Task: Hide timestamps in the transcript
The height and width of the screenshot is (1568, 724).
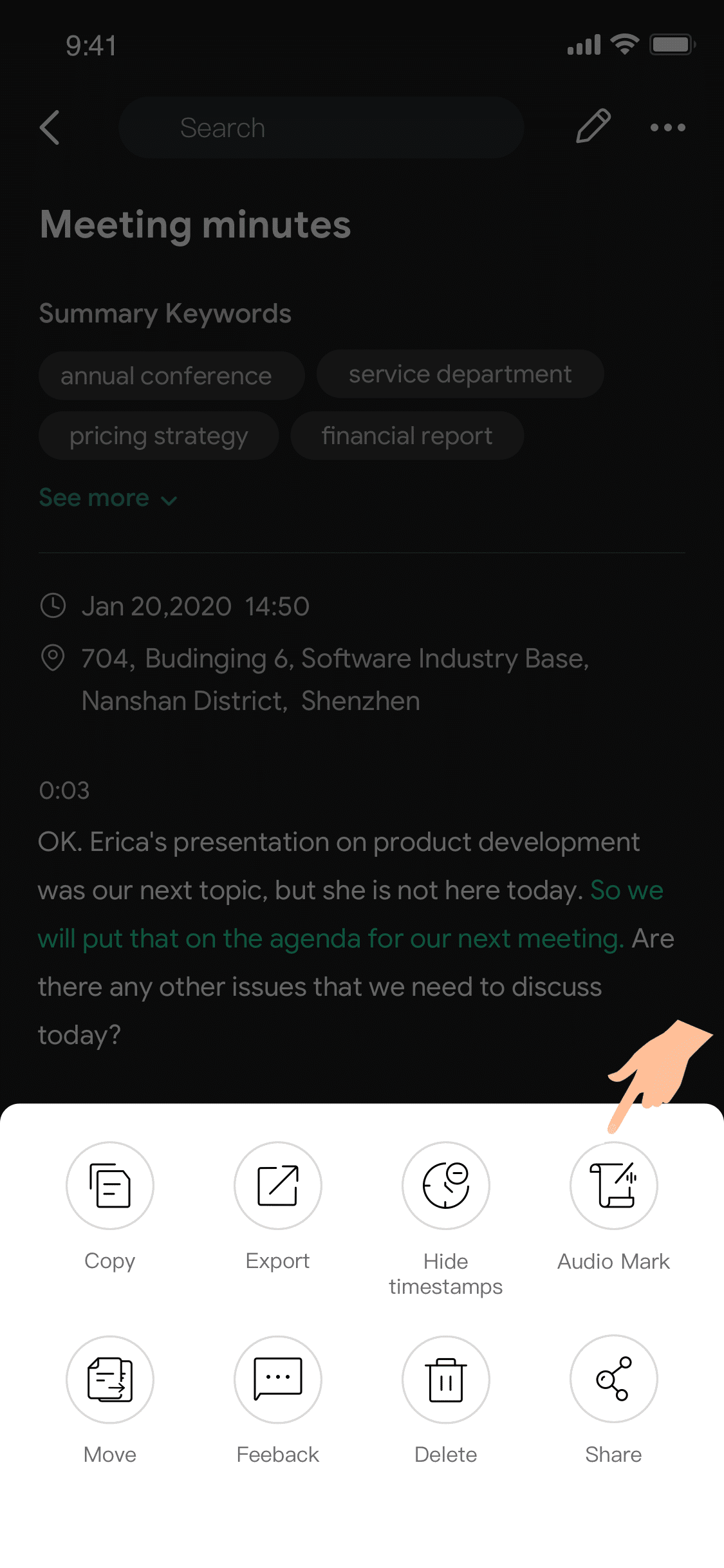Action: (x=446, y=1186)
